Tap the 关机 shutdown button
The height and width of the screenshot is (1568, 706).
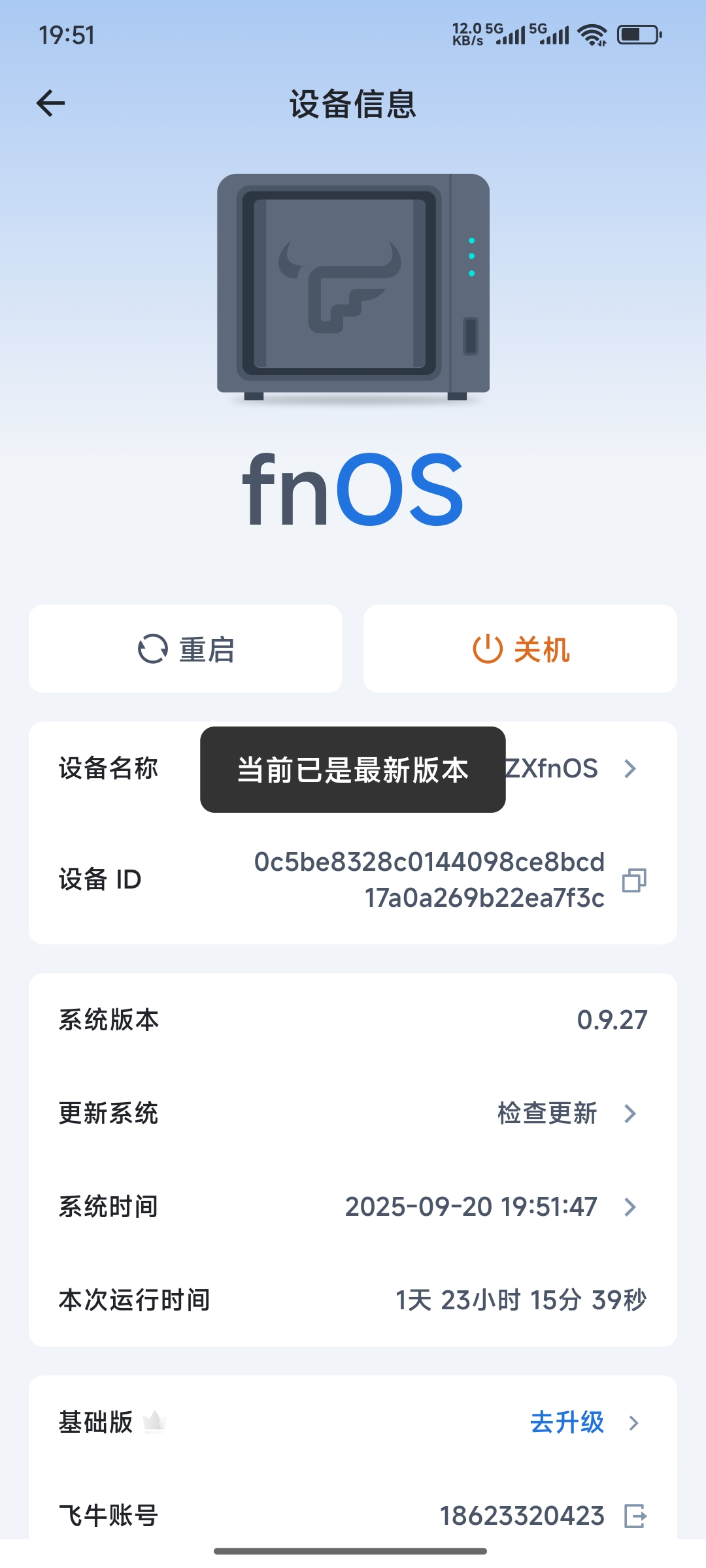[520, 649]
